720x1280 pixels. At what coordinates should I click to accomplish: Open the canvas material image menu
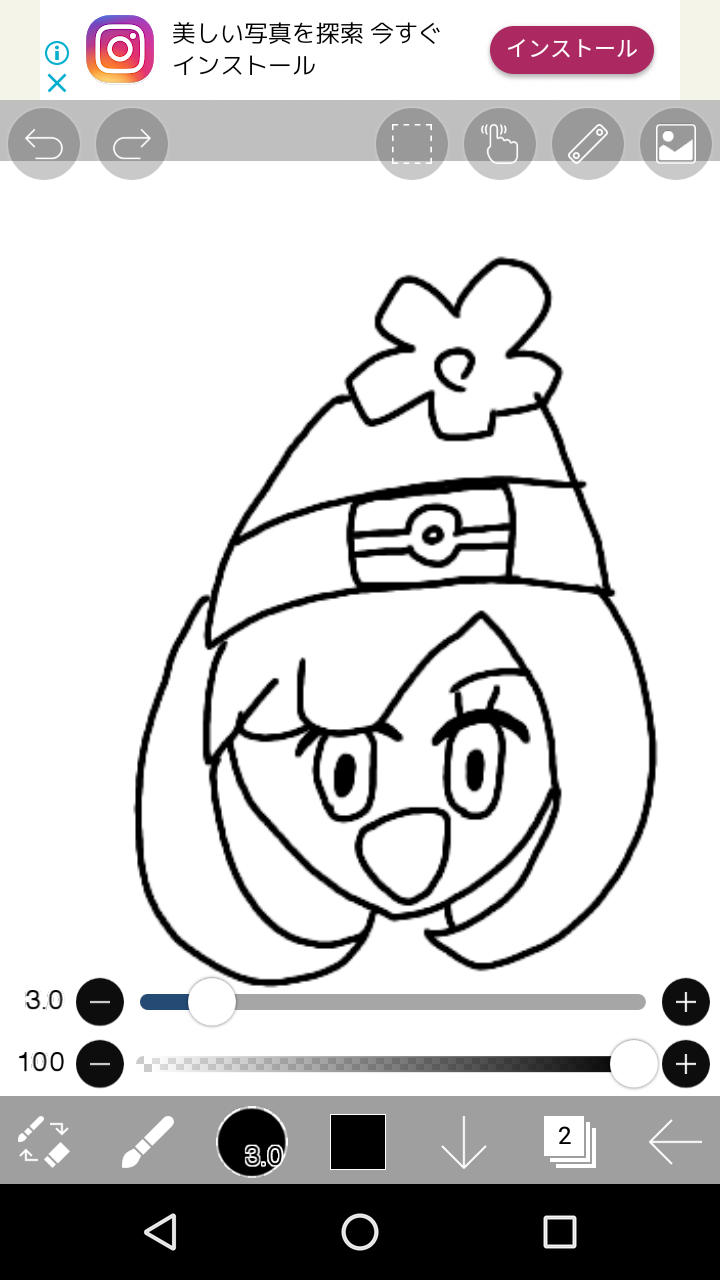676,144
